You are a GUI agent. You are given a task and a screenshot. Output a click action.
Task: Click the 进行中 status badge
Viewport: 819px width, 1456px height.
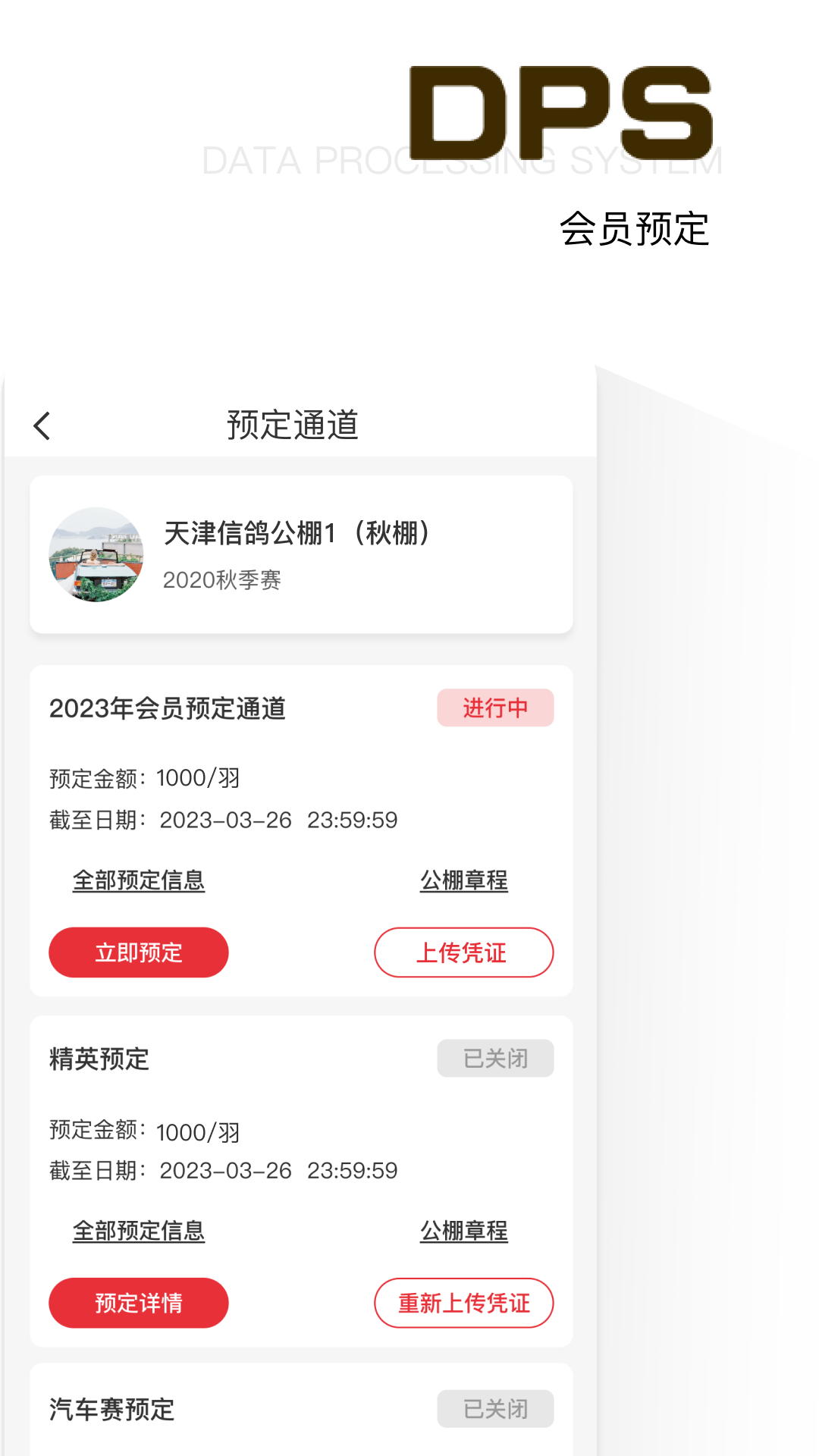click(x=495, y=708)
